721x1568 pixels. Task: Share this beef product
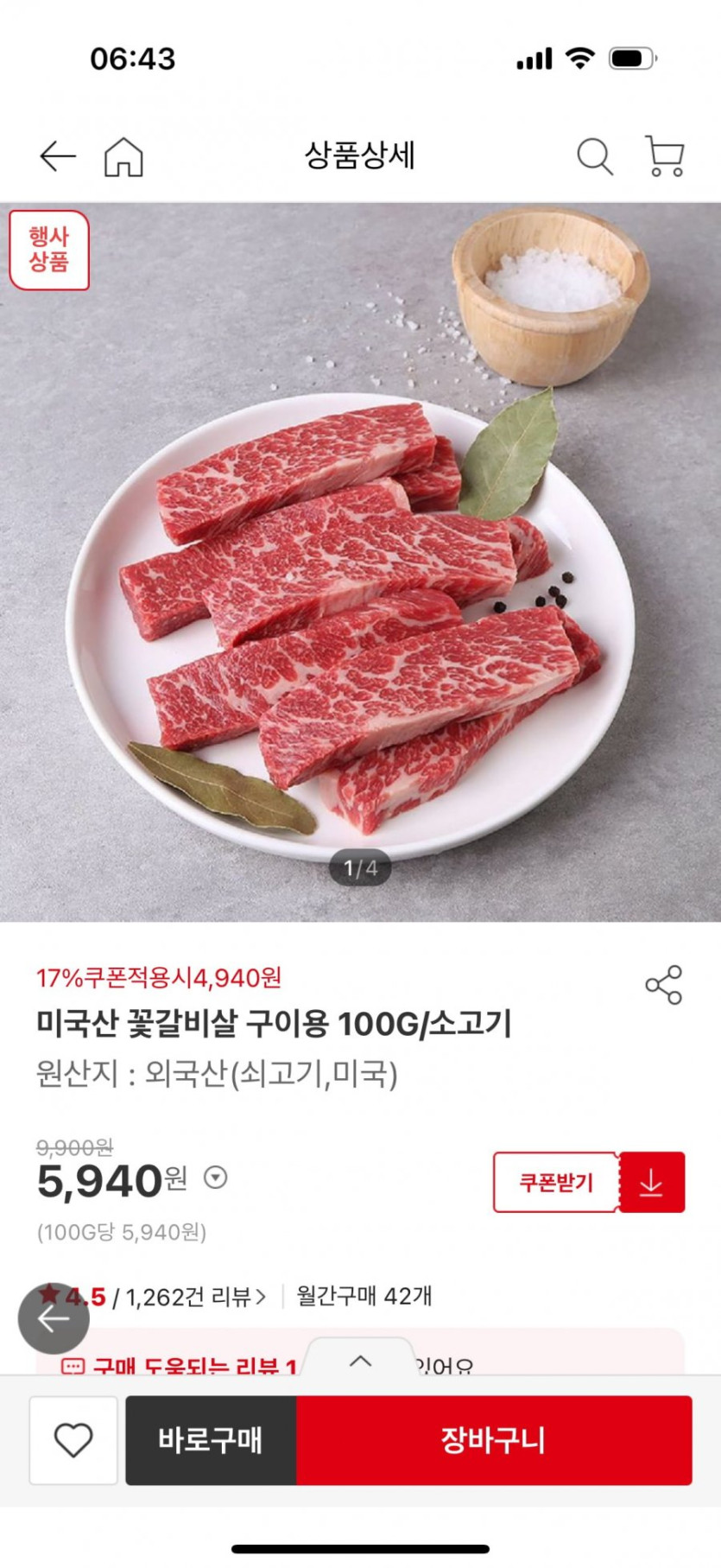point(663,985)
